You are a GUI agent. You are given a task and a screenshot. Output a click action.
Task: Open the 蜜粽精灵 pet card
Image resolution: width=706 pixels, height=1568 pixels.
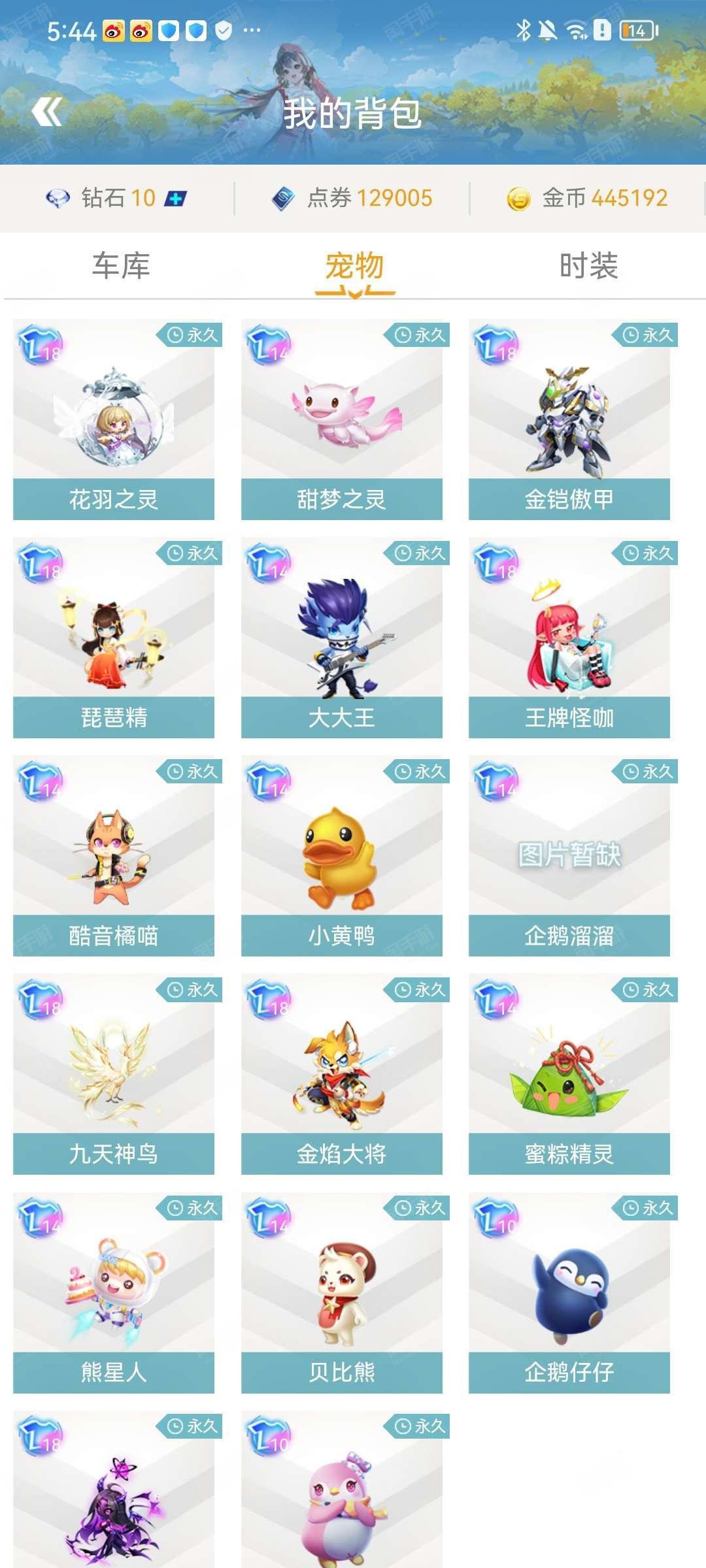click(569, 1074)
